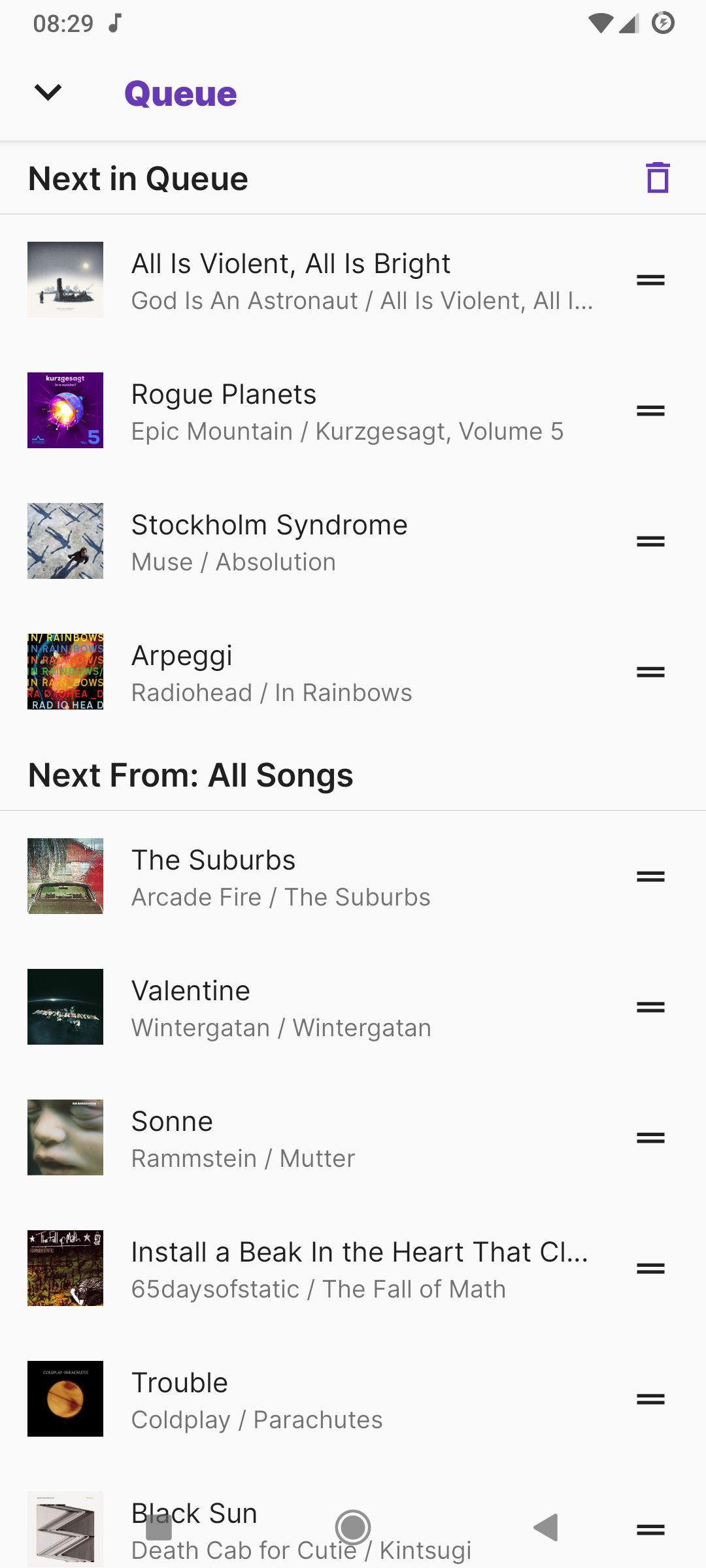This screenshot has height=1568, width=706.
Task: Clear the queue with the trash icon
Action: click(658, 178)
